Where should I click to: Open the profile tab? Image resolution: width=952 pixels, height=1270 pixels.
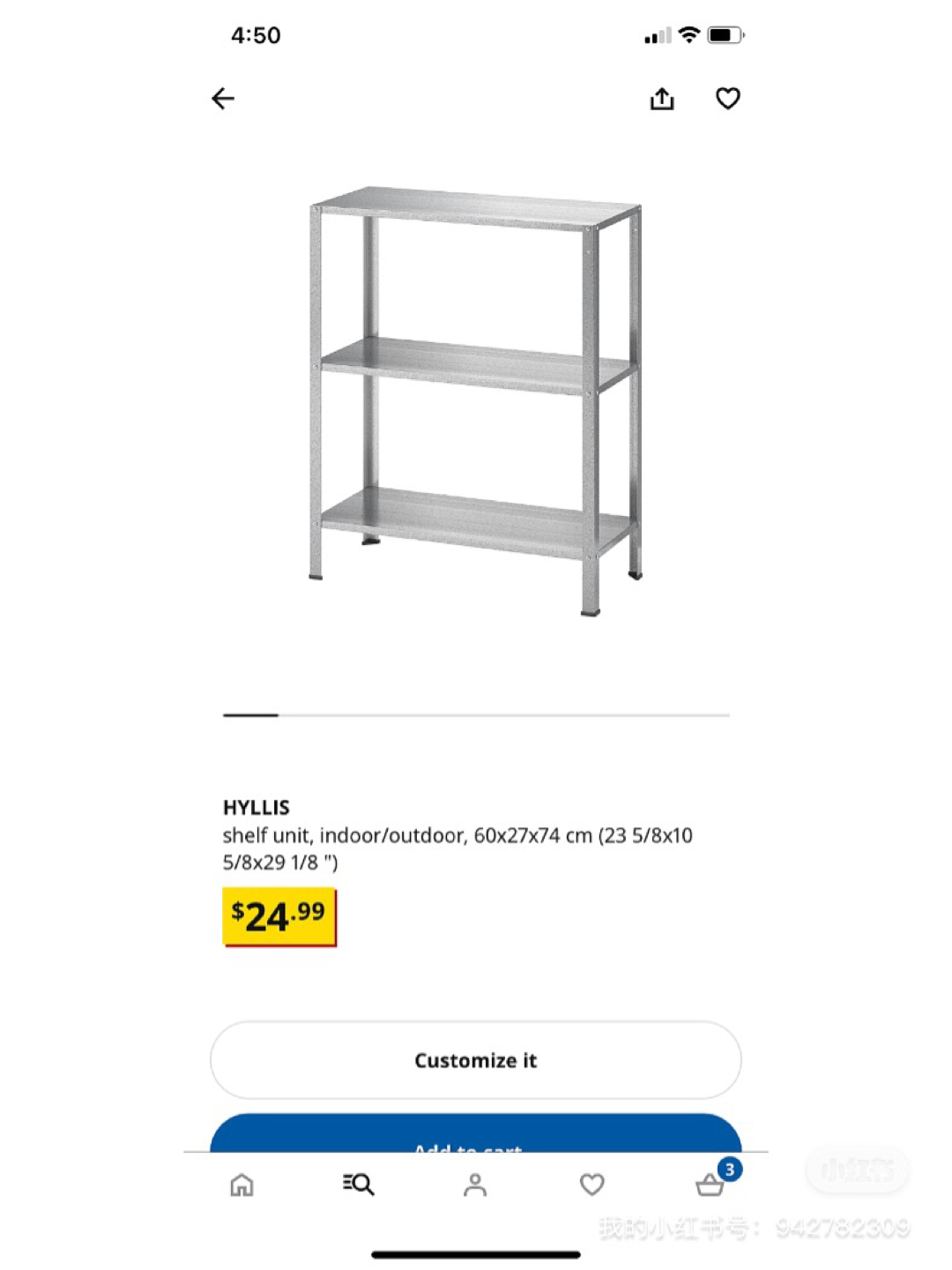(475, 1184)
